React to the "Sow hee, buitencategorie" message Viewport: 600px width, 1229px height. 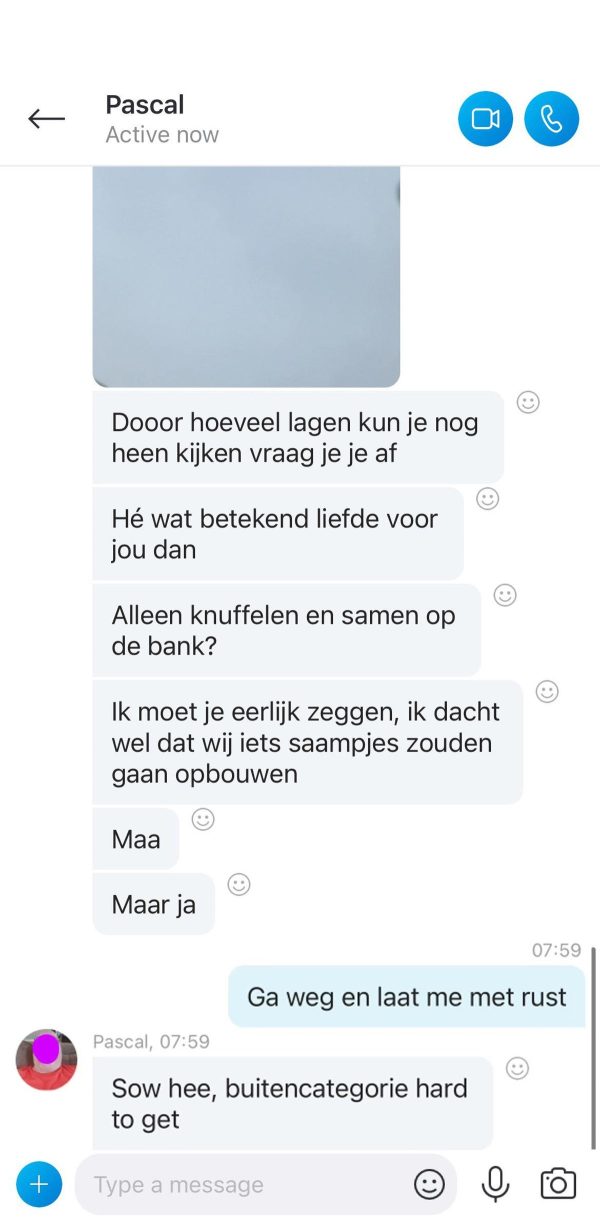coord(517,1068)
